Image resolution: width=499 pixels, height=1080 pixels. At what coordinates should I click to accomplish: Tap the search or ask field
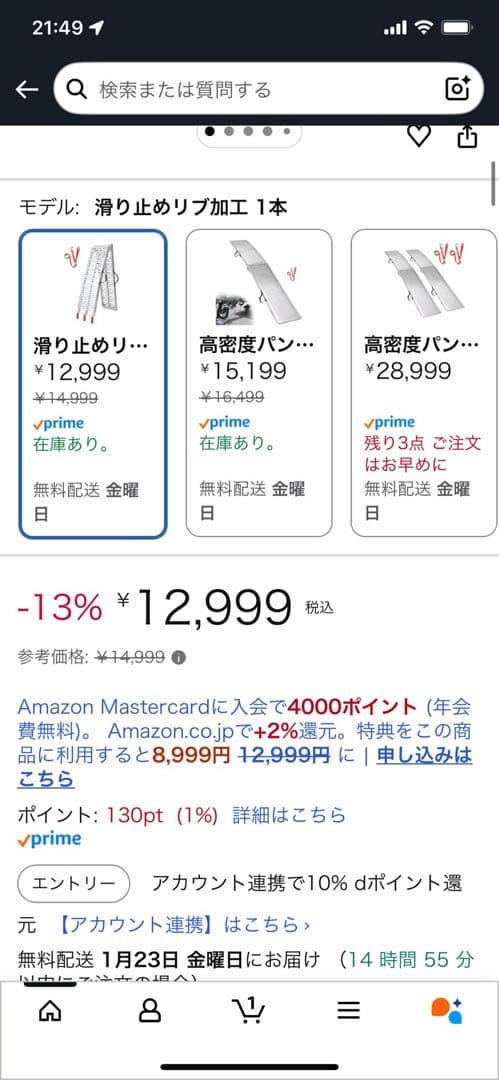click(x=269, y=89)
